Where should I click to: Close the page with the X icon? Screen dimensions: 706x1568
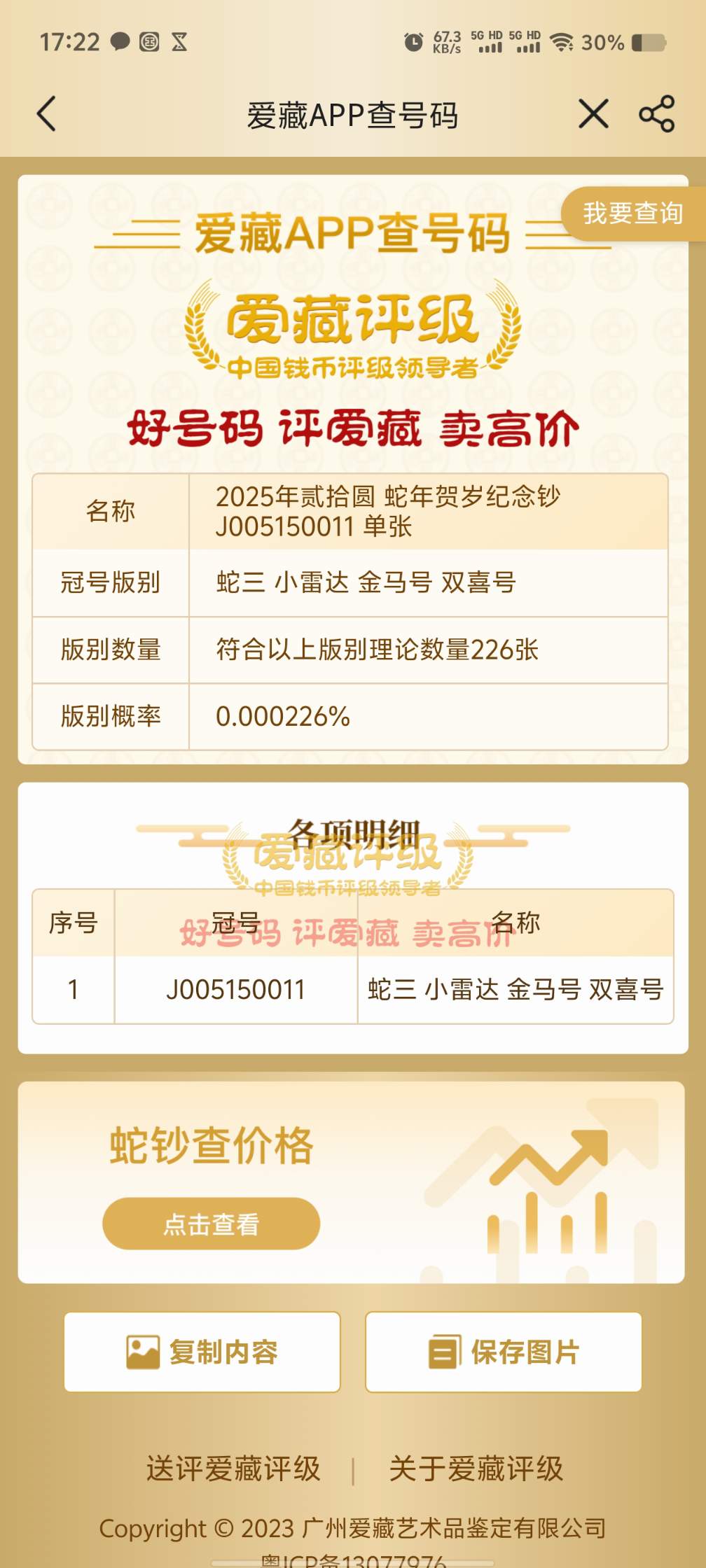(593, 114)
